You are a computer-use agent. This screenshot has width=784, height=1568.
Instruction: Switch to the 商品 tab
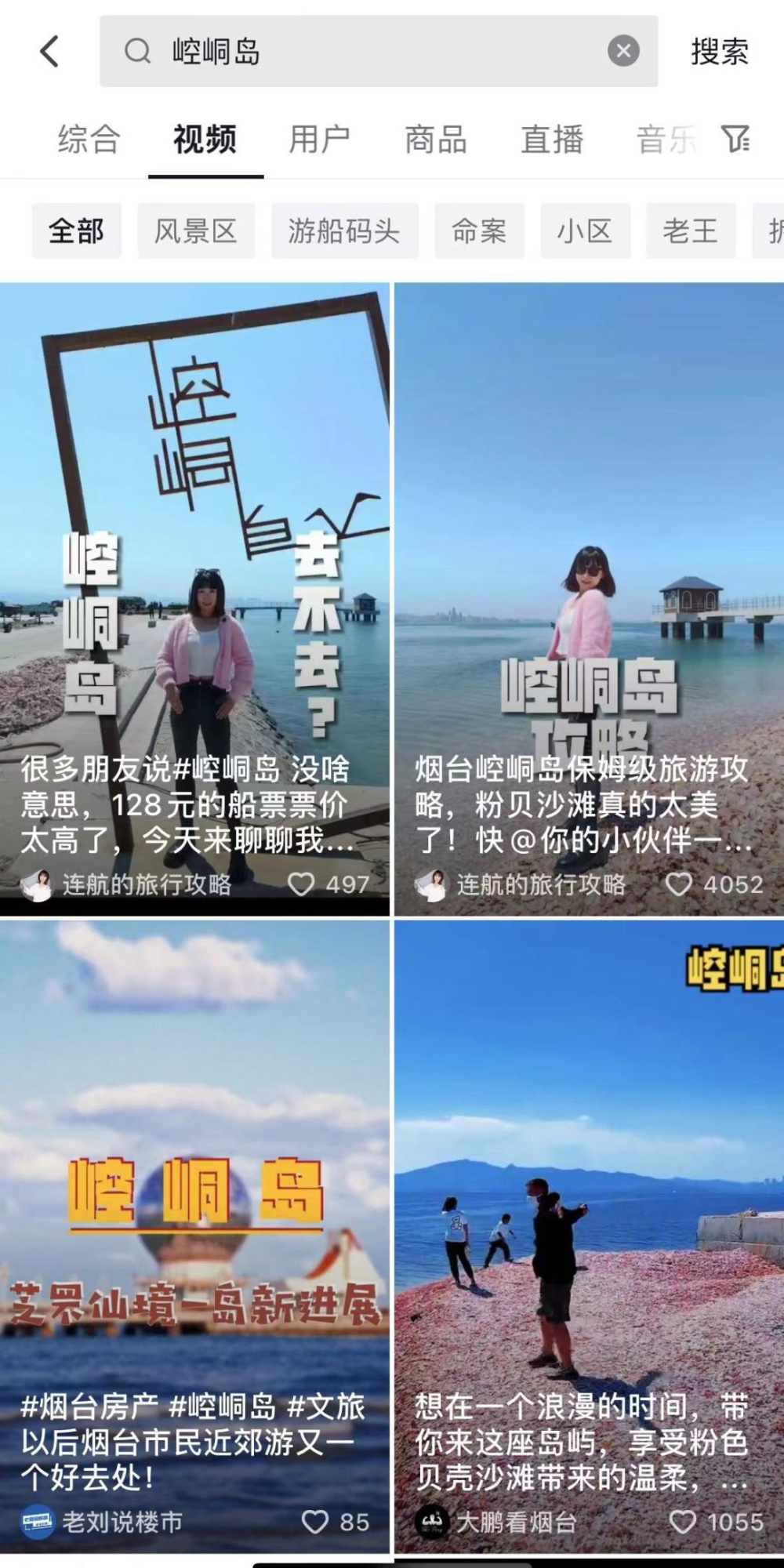435,140
